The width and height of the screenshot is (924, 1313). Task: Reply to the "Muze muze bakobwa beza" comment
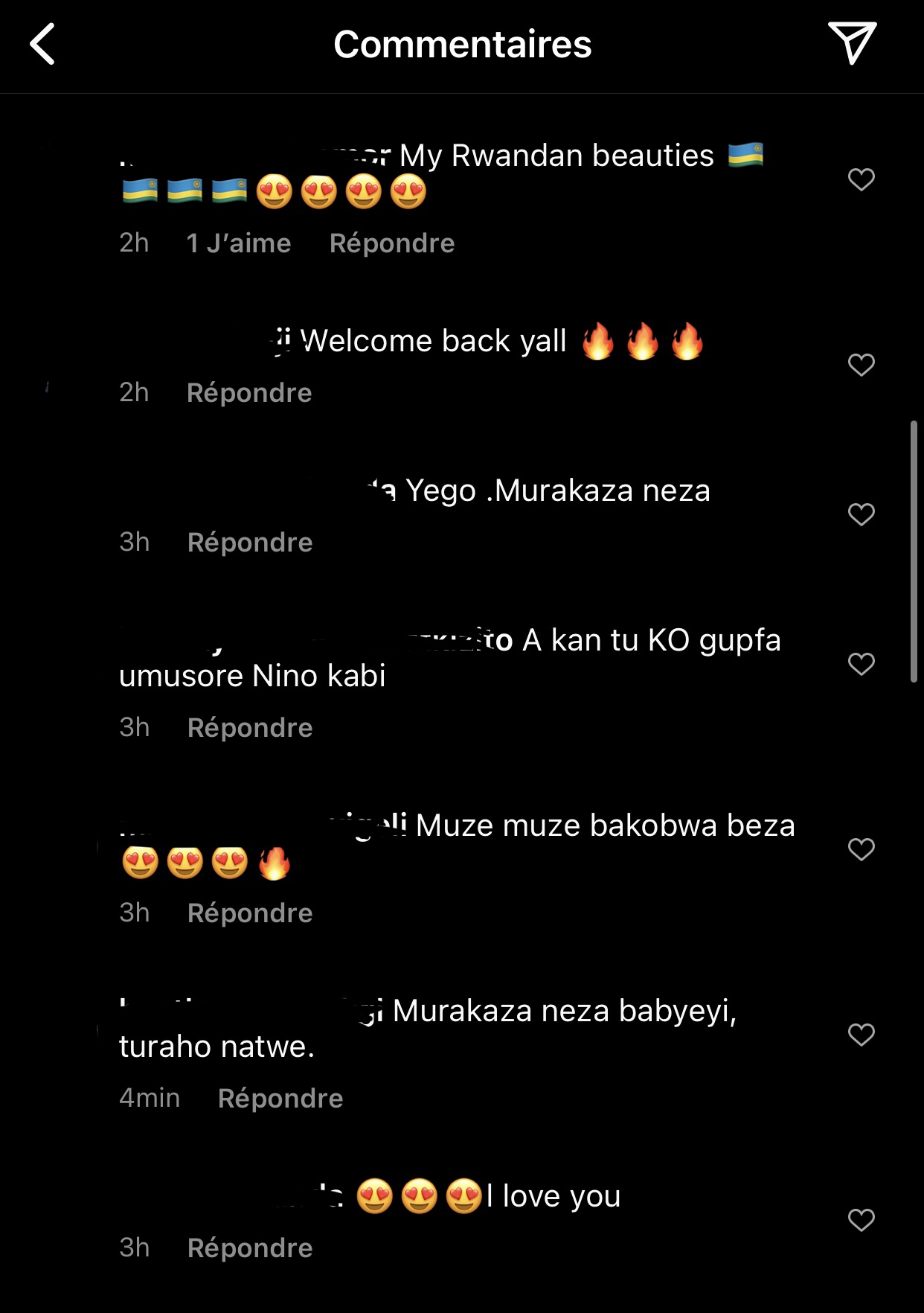pyautogui.click(x=250, y=913)
